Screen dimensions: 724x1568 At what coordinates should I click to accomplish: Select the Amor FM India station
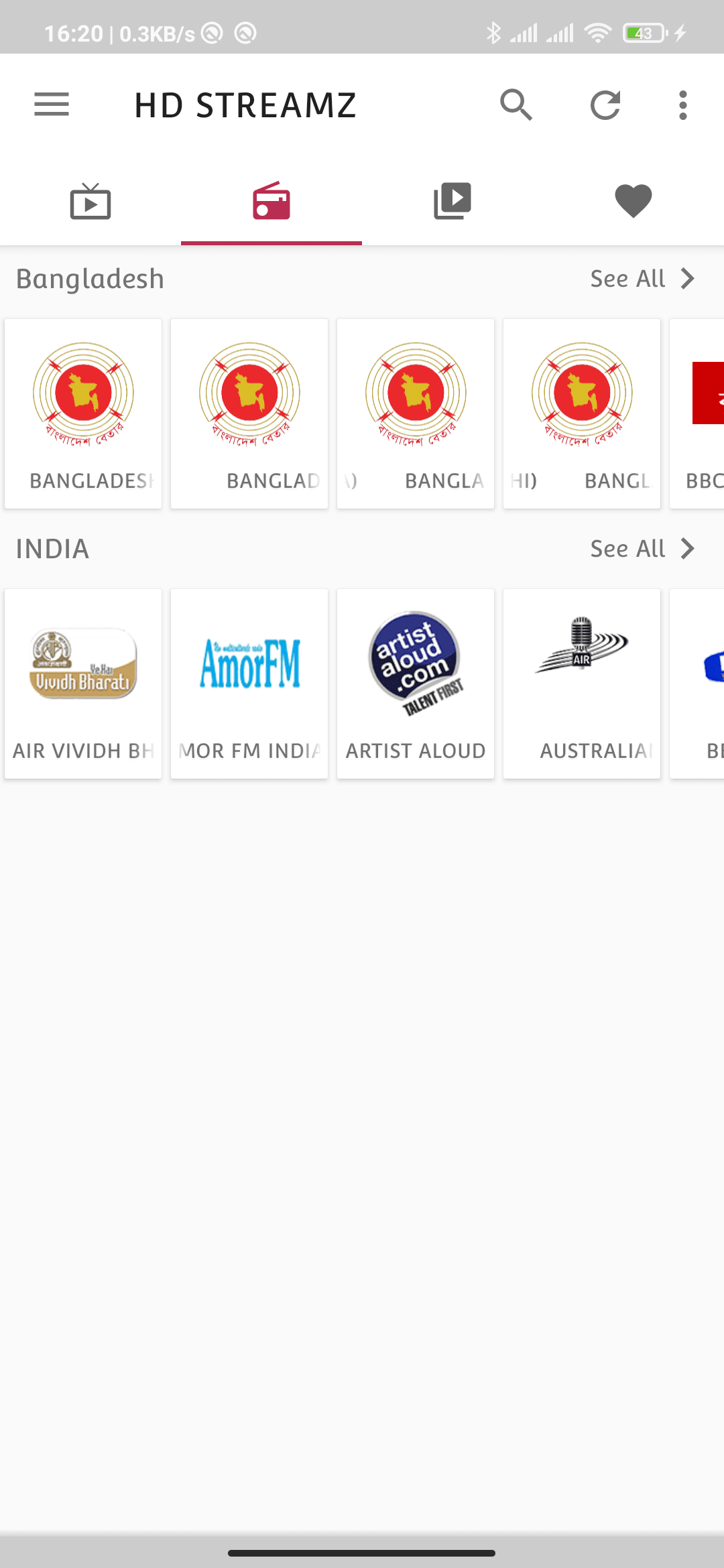coord(249,683)
